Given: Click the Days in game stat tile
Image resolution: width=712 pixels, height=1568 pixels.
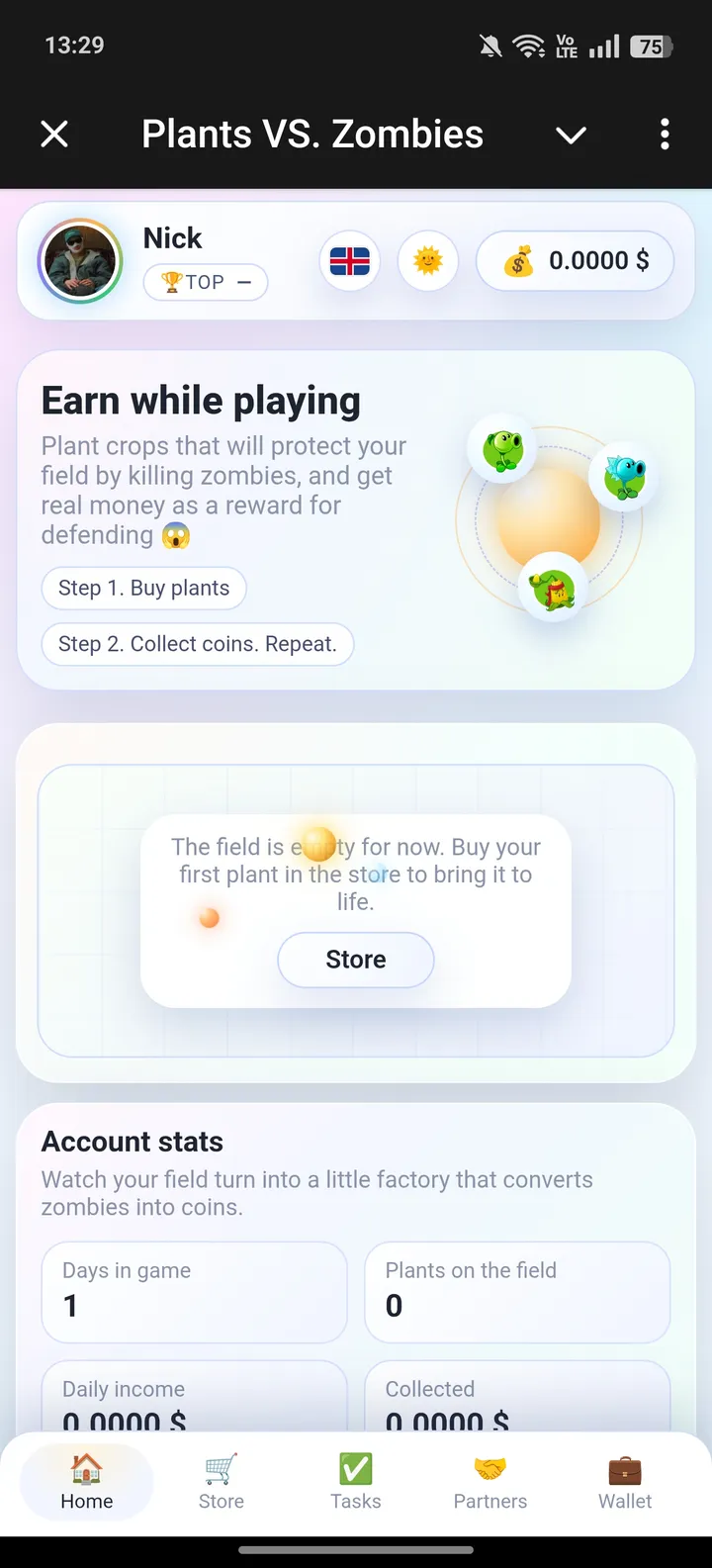Looking at the screenshot, I should [x=193, y=1292].
